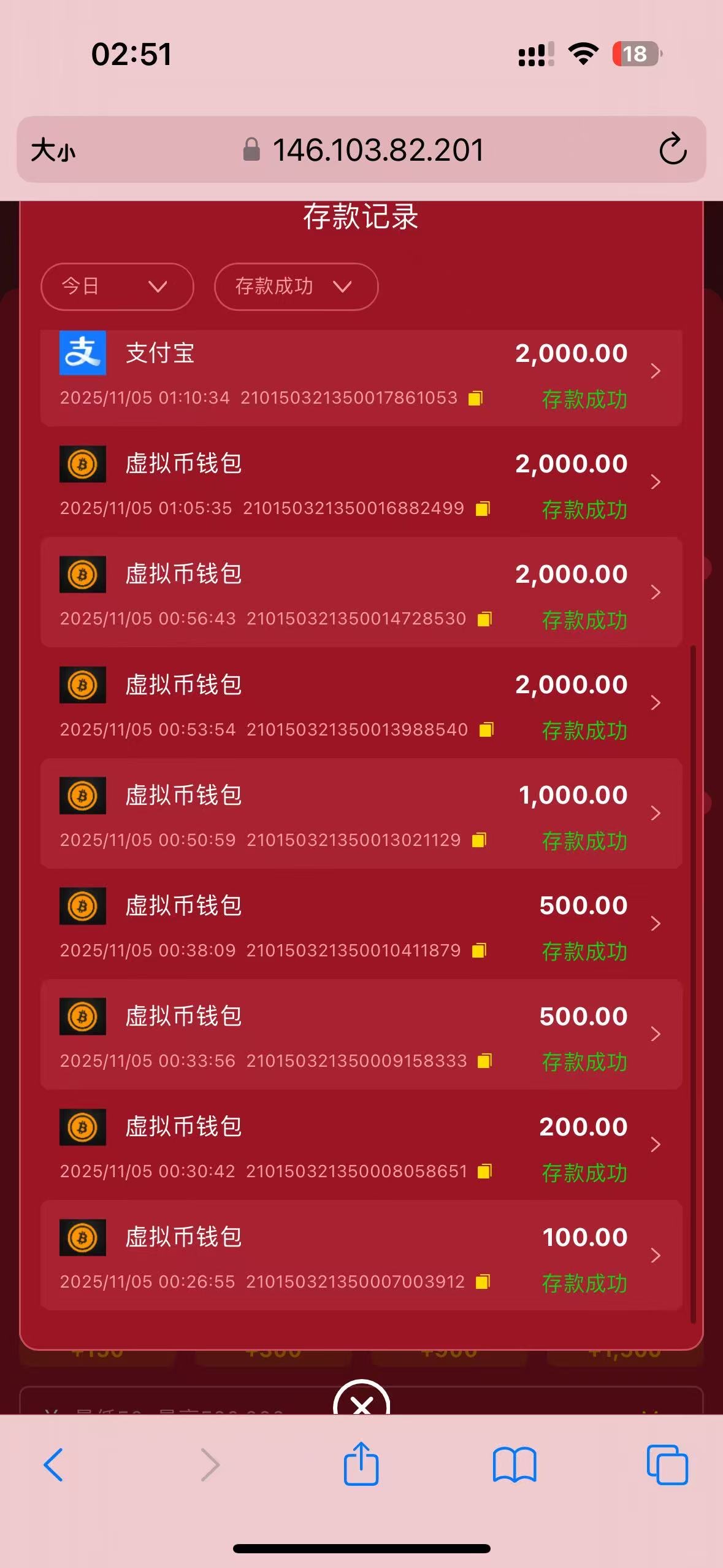Copy order number of 00:33:56 deposit
The height and width of the screenshot is (1568, 723).
(x=484, y=1061)
